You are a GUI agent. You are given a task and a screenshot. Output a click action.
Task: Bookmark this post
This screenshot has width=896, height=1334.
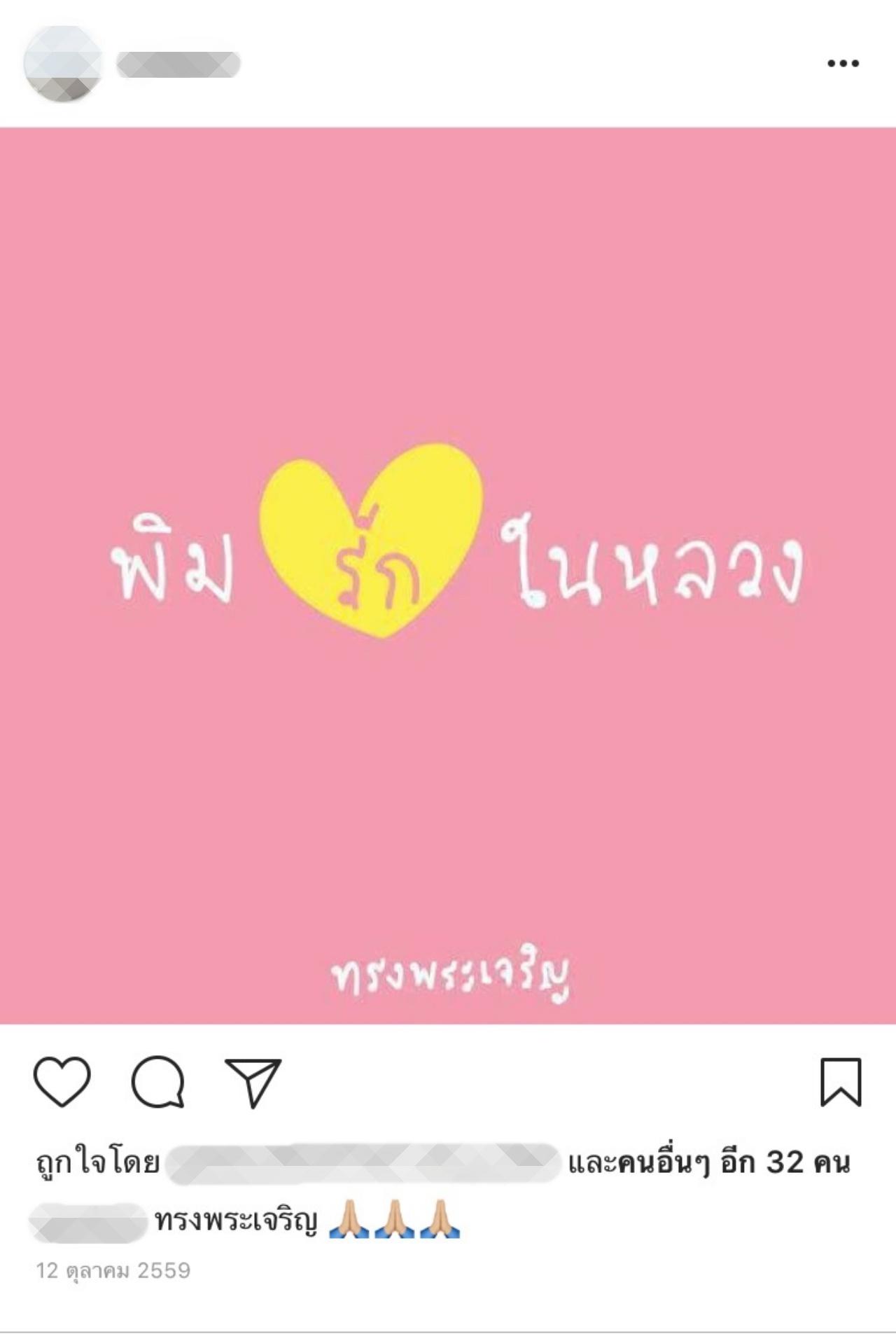point(840,1082)
